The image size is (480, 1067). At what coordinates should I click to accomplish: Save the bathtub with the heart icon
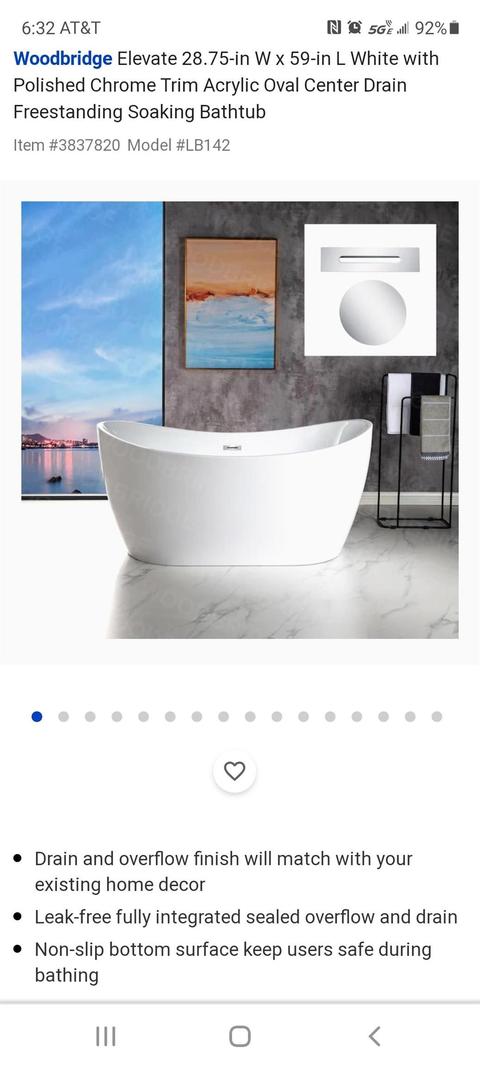click(234, 772)
